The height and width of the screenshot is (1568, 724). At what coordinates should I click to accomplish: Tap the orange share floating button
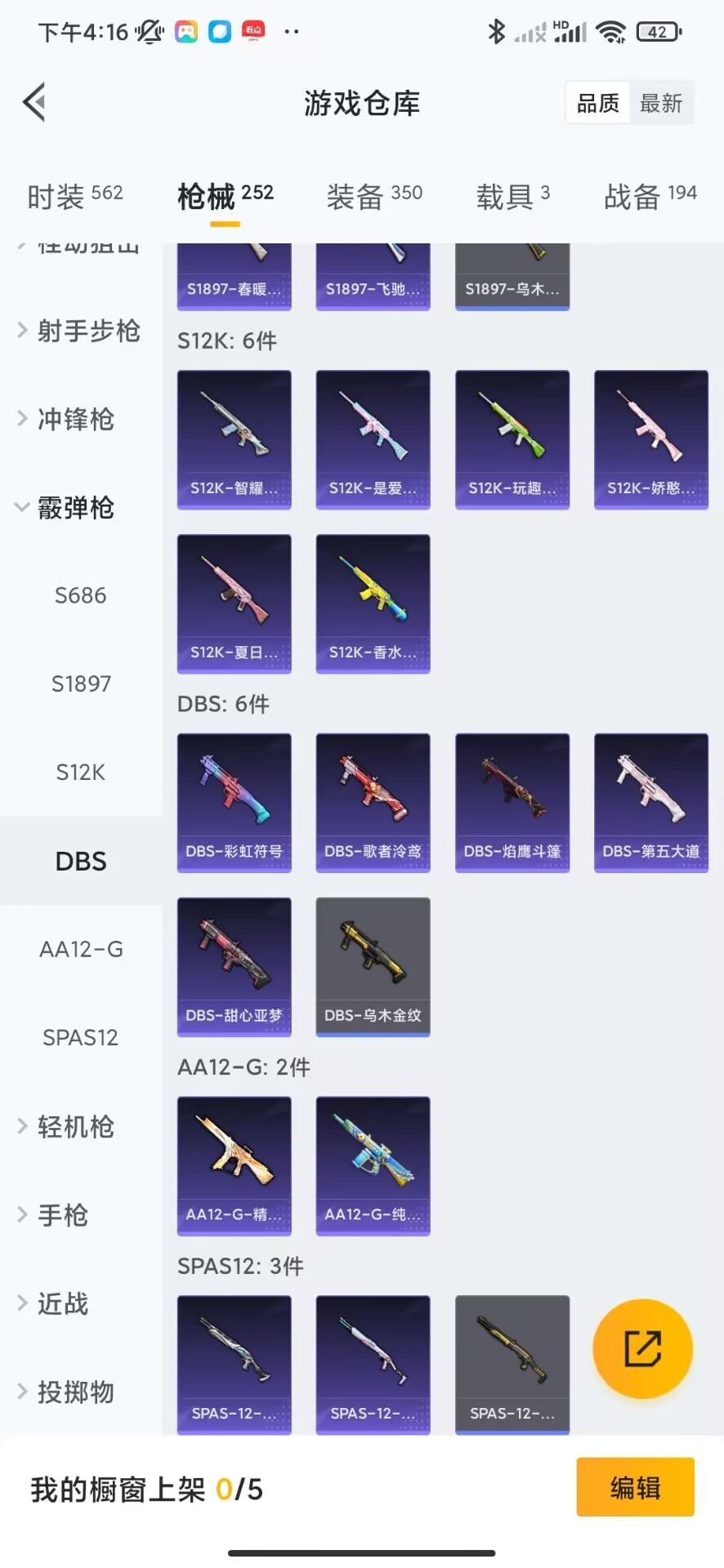click(642, 1348)
